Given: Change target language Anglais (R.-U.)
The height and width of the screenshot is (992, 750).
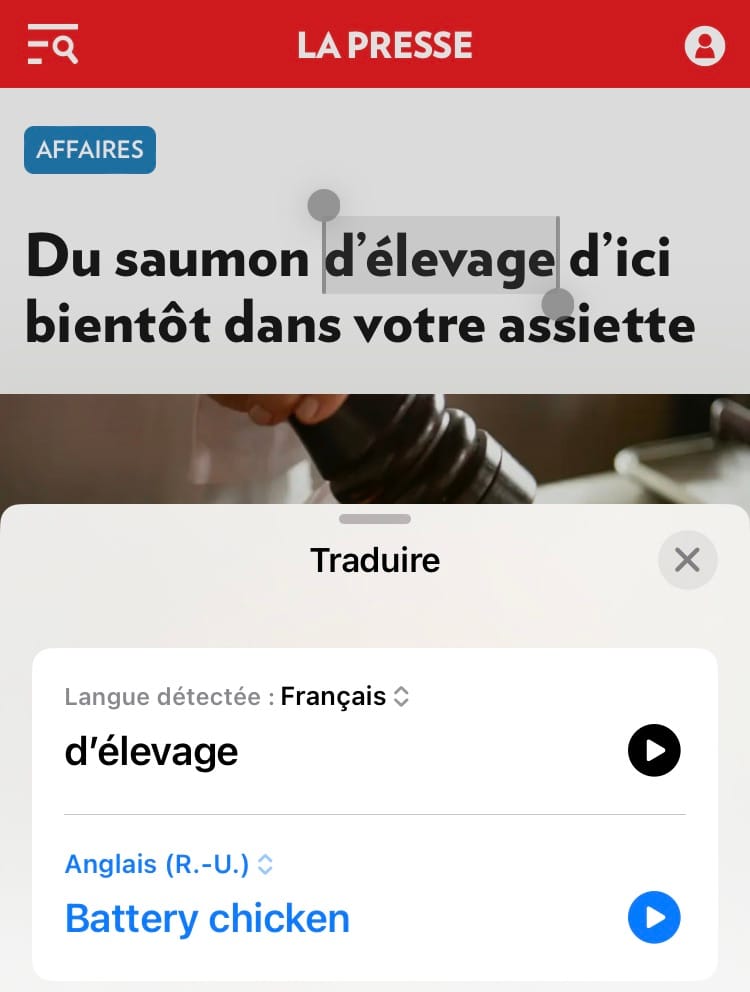Looking at the screenshot, I should (x=168, y=865).
